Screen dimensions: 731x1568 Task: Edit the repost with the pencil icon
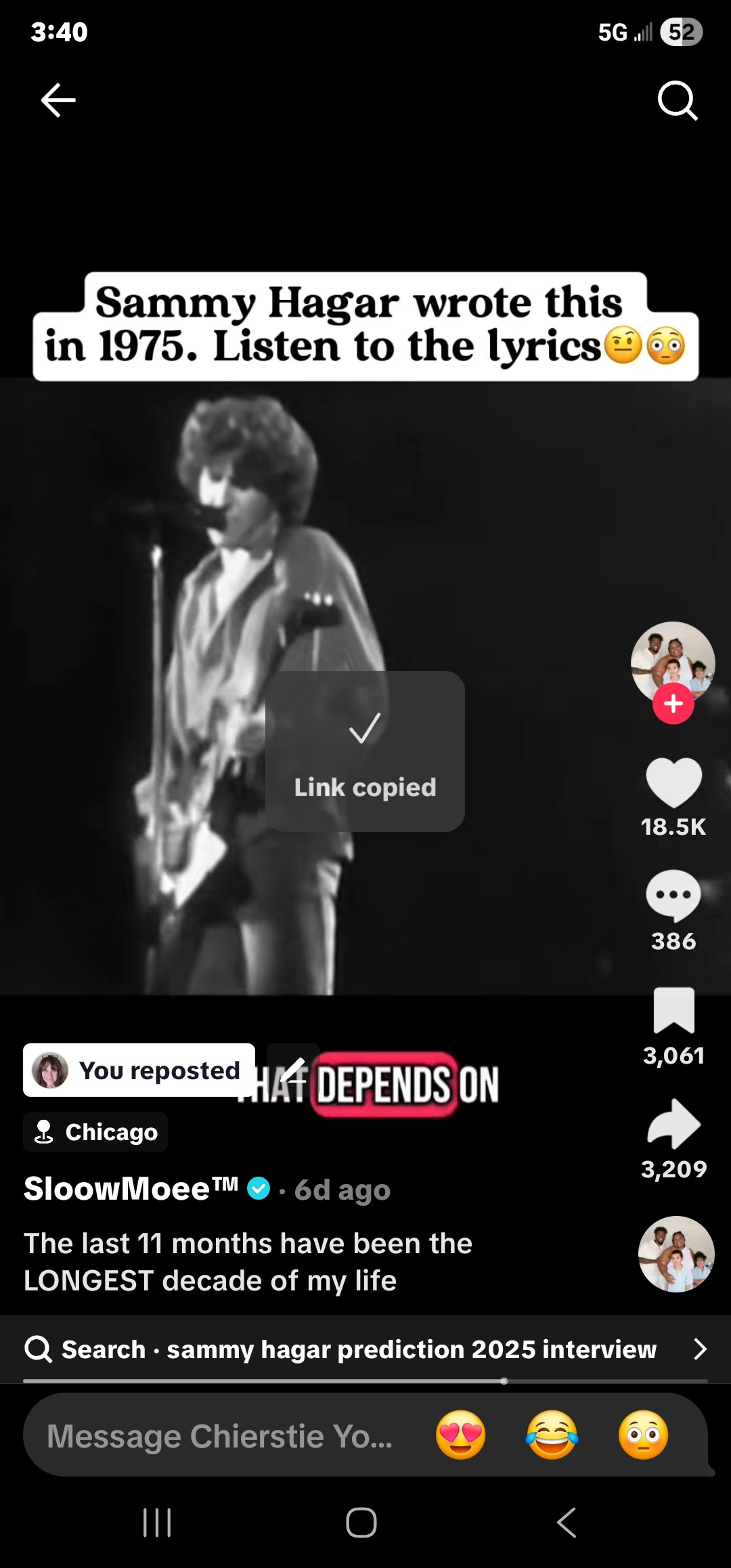293,1070
